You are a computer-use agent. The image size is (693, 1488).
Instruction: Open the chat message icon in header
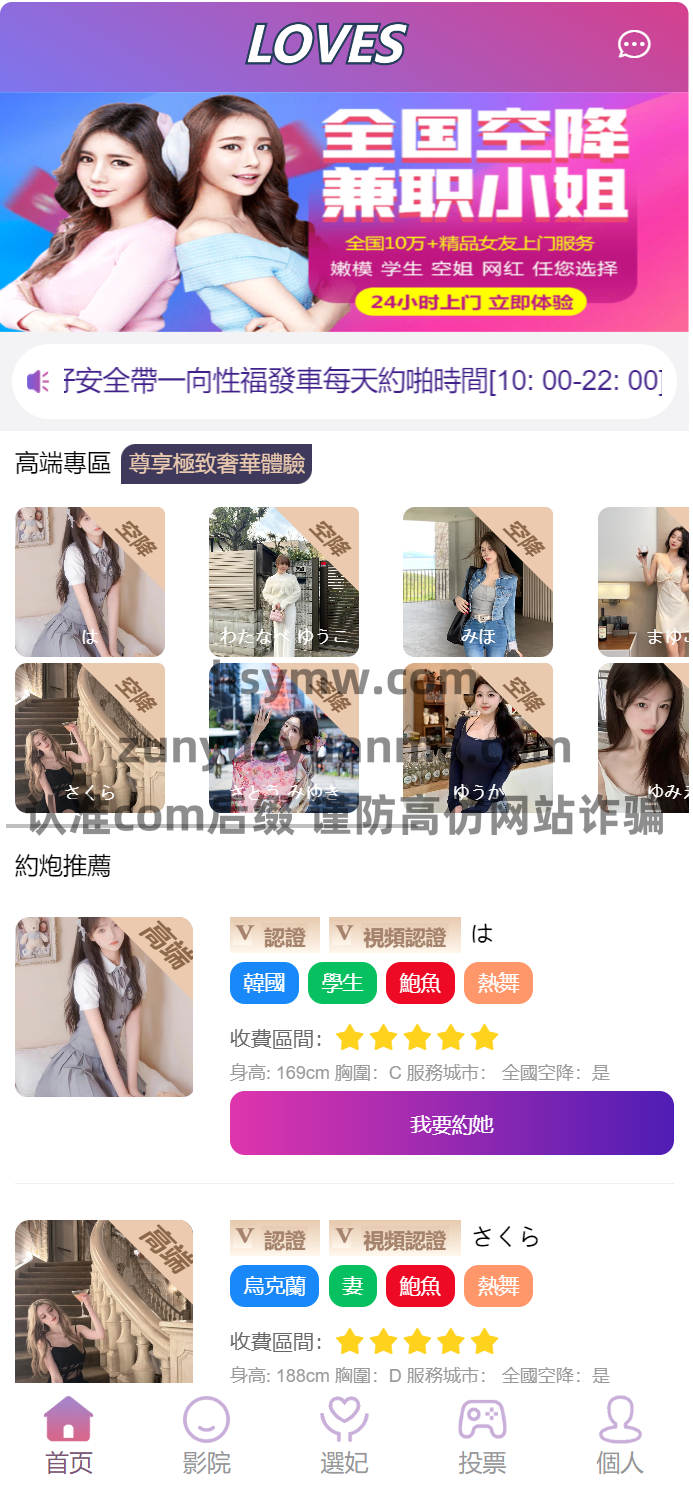click(x=634, y=45)
